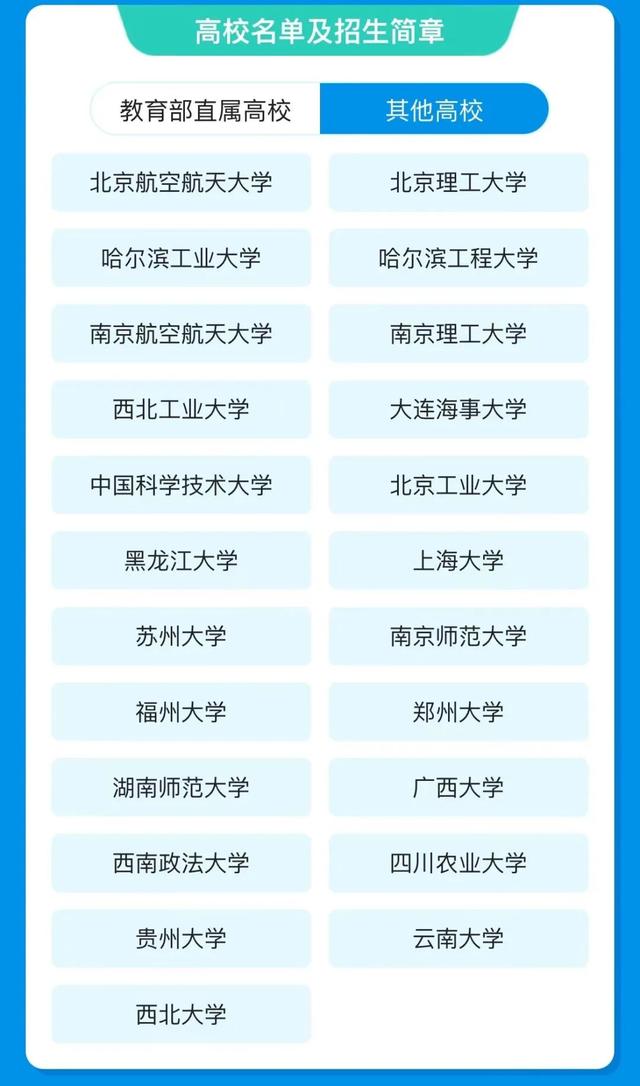640x1086 pixels.
Task: Select the 其他高校 tab
Action: [434, 109]
